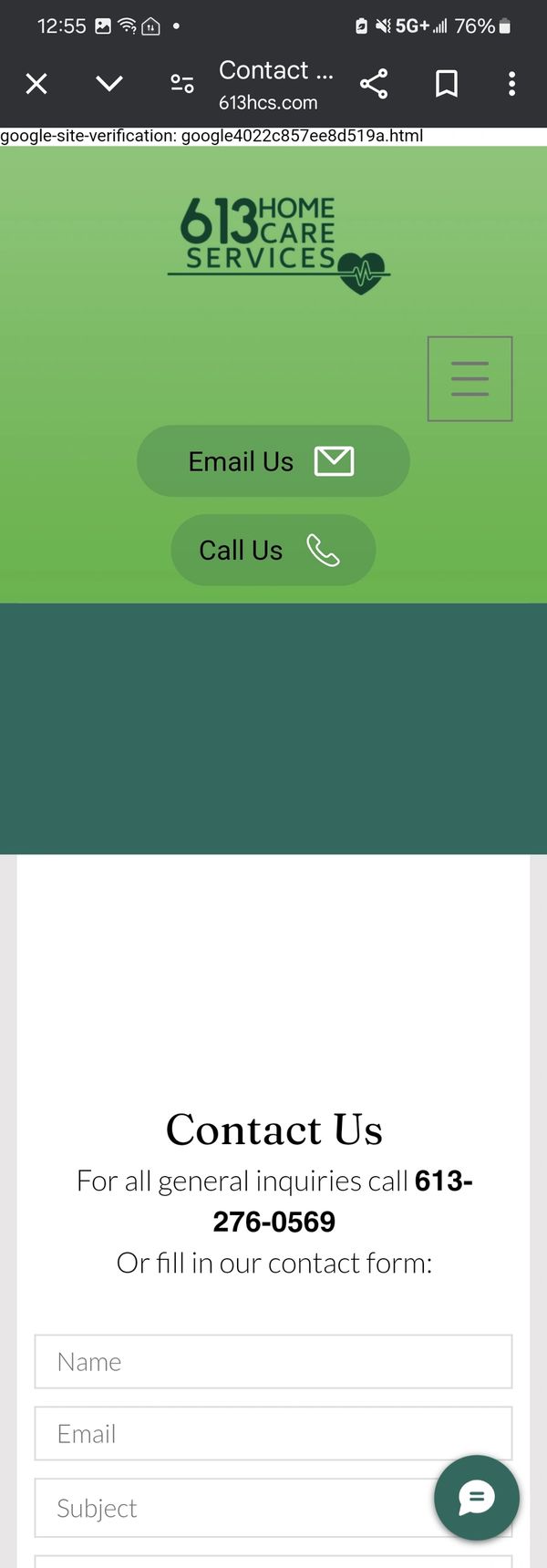Share this Contact page

point(374,84)
